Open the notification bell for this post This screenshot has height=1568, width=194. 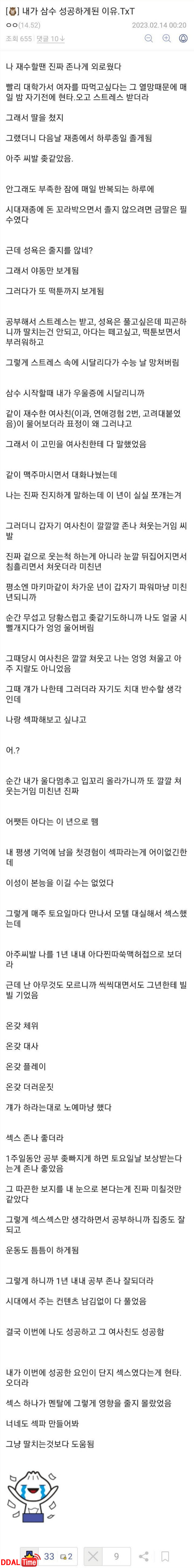point(183,38)
